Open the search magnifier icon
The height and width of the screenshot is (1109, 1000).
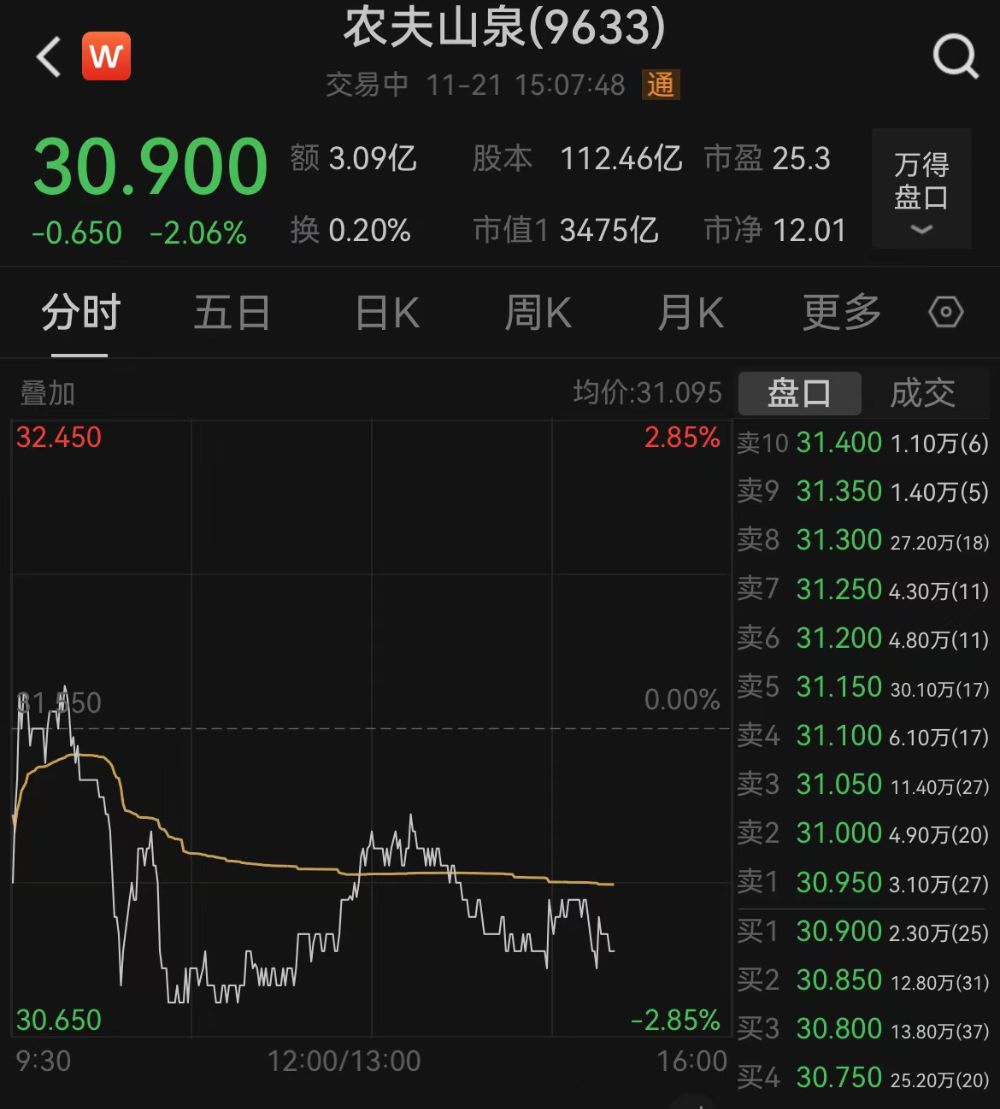coord(954,57)
